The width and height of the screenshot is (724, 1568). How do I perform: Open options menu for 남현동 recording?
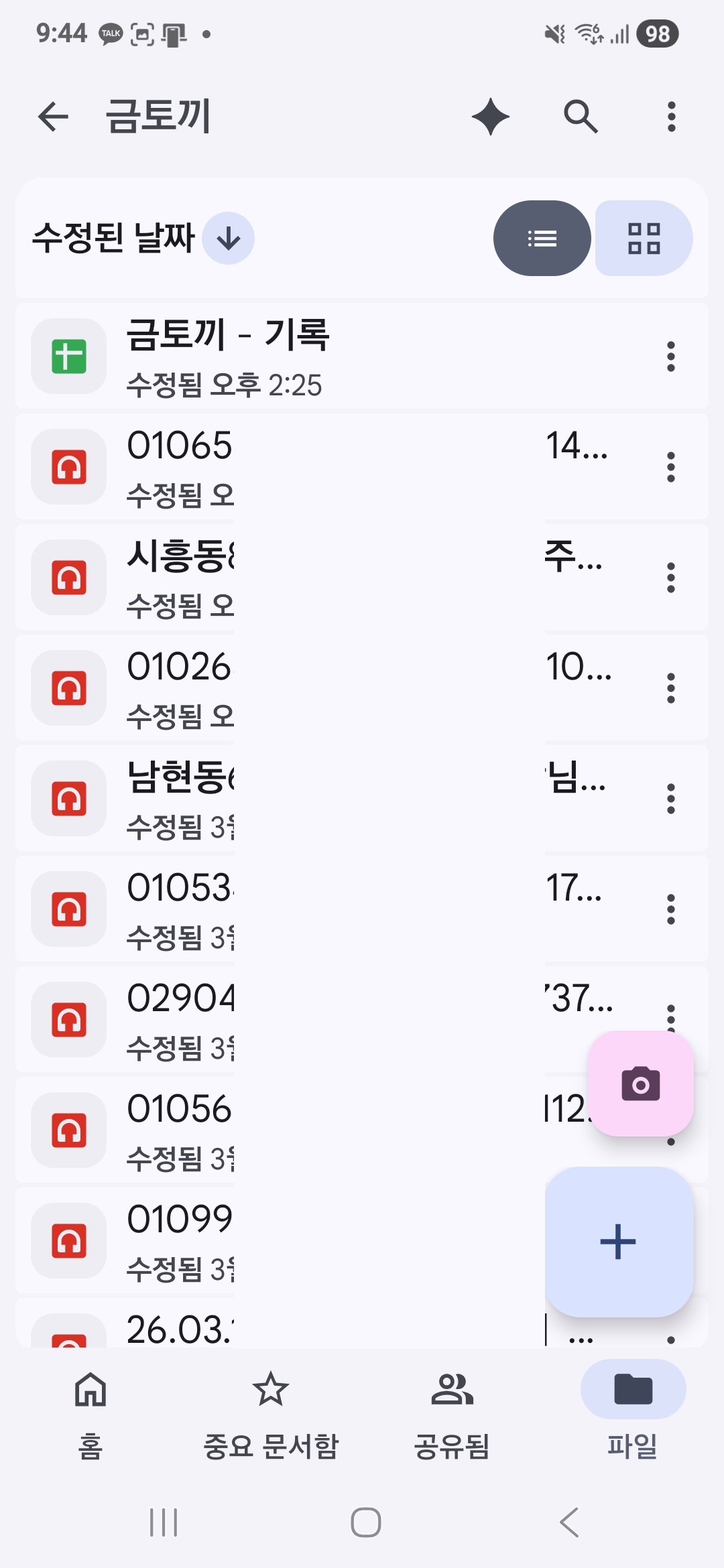(x=672, y=799)
